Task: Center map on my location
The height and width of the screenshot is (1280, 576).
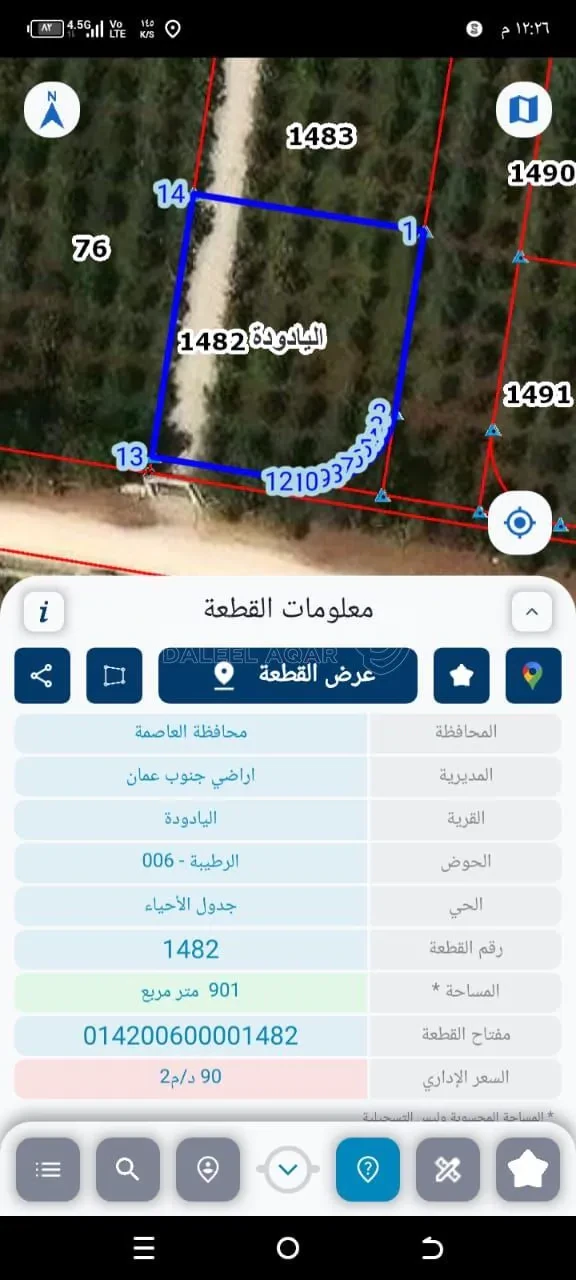Action: 520,522
